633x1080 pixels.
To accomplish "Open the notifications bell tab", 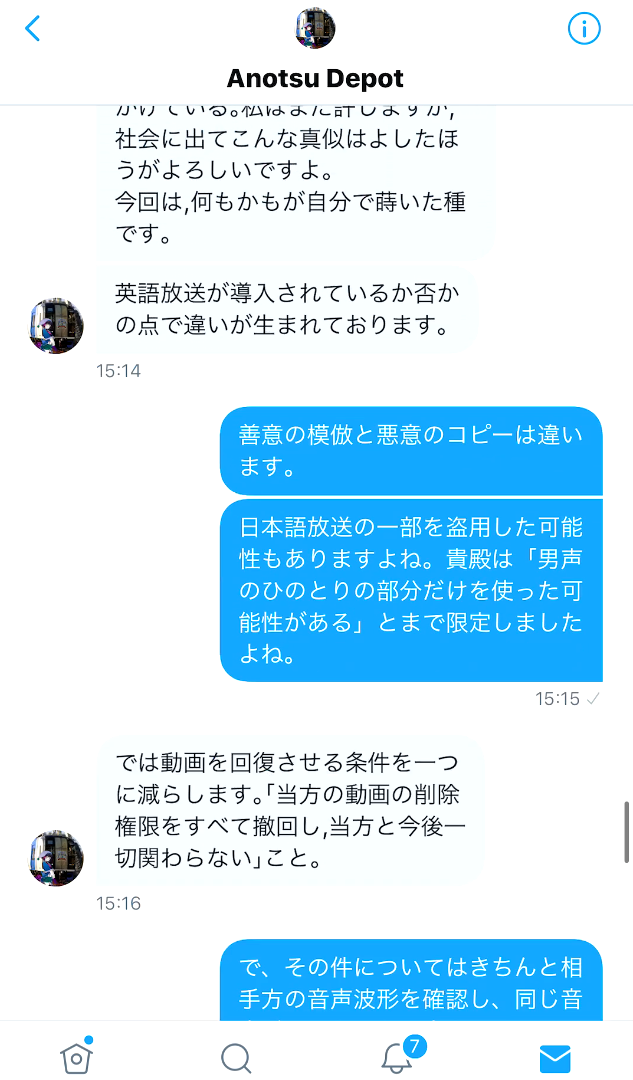I will coord(398,1056).
